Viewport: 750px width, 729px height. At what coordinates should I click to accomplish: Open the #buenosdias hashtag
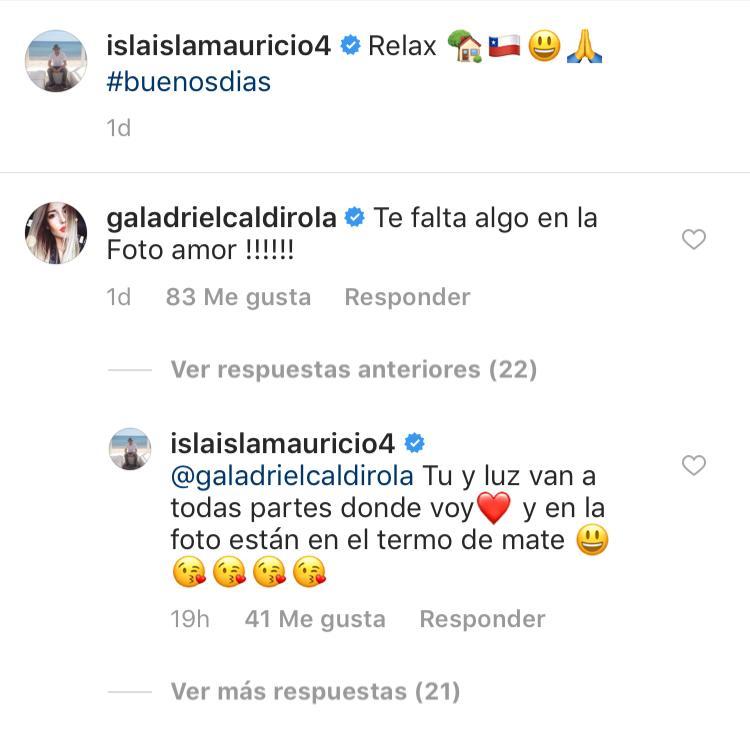click(x=188, y=82)
